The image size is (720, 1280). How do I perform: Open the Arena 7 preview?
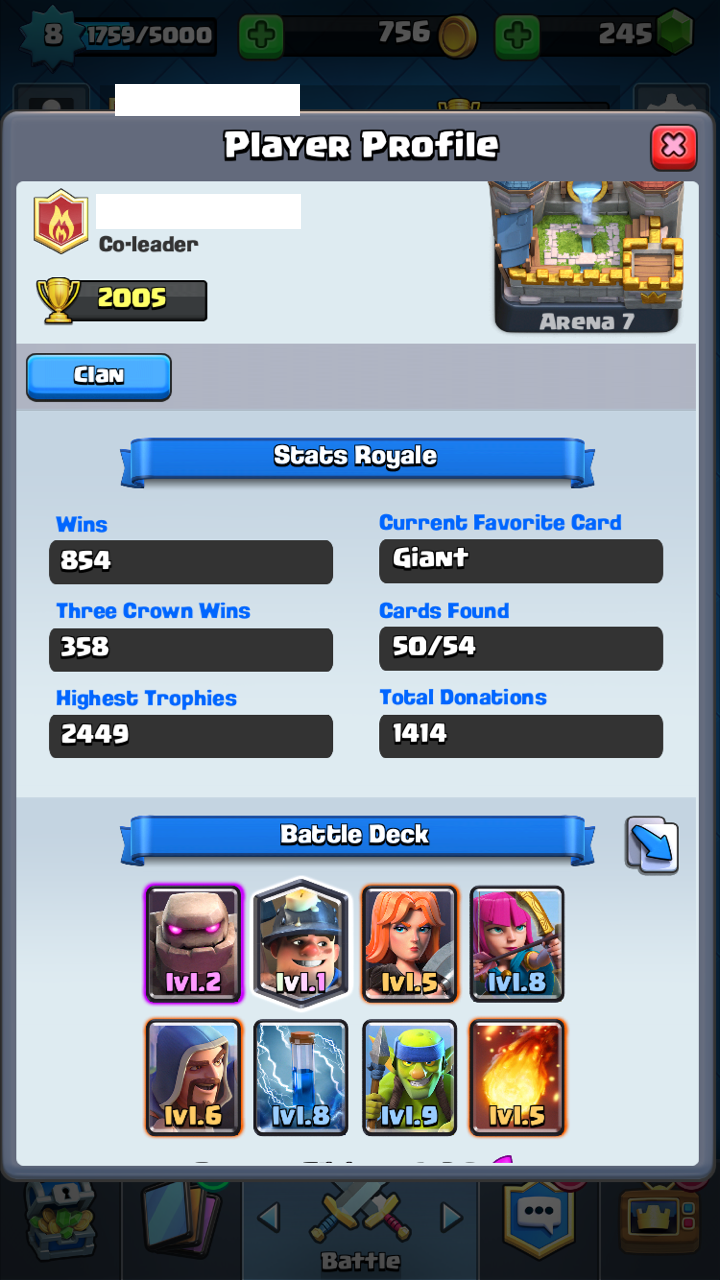pos(587,257)
